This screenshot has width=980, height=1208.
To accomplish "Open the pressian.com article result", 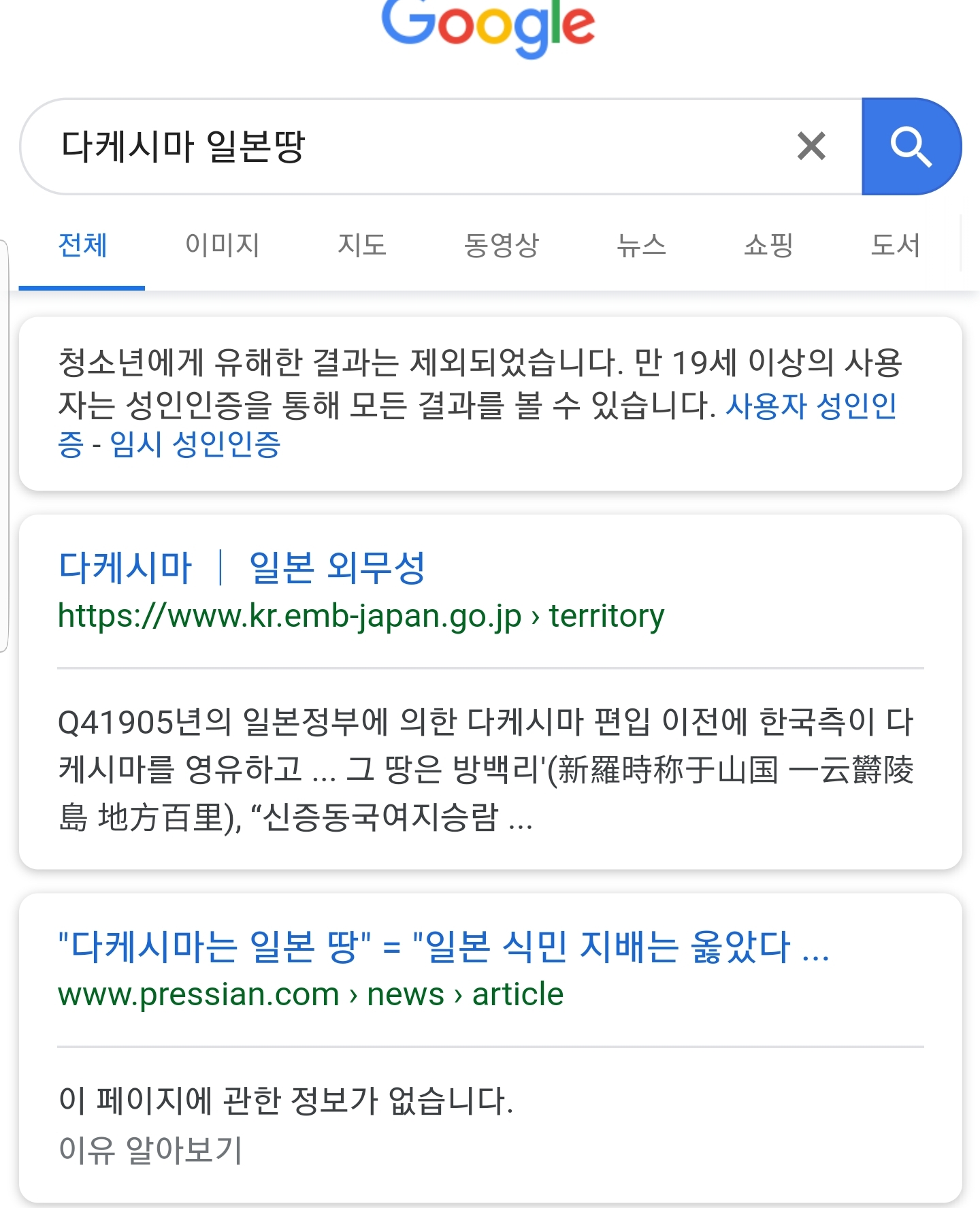I will tap(442, 946).
